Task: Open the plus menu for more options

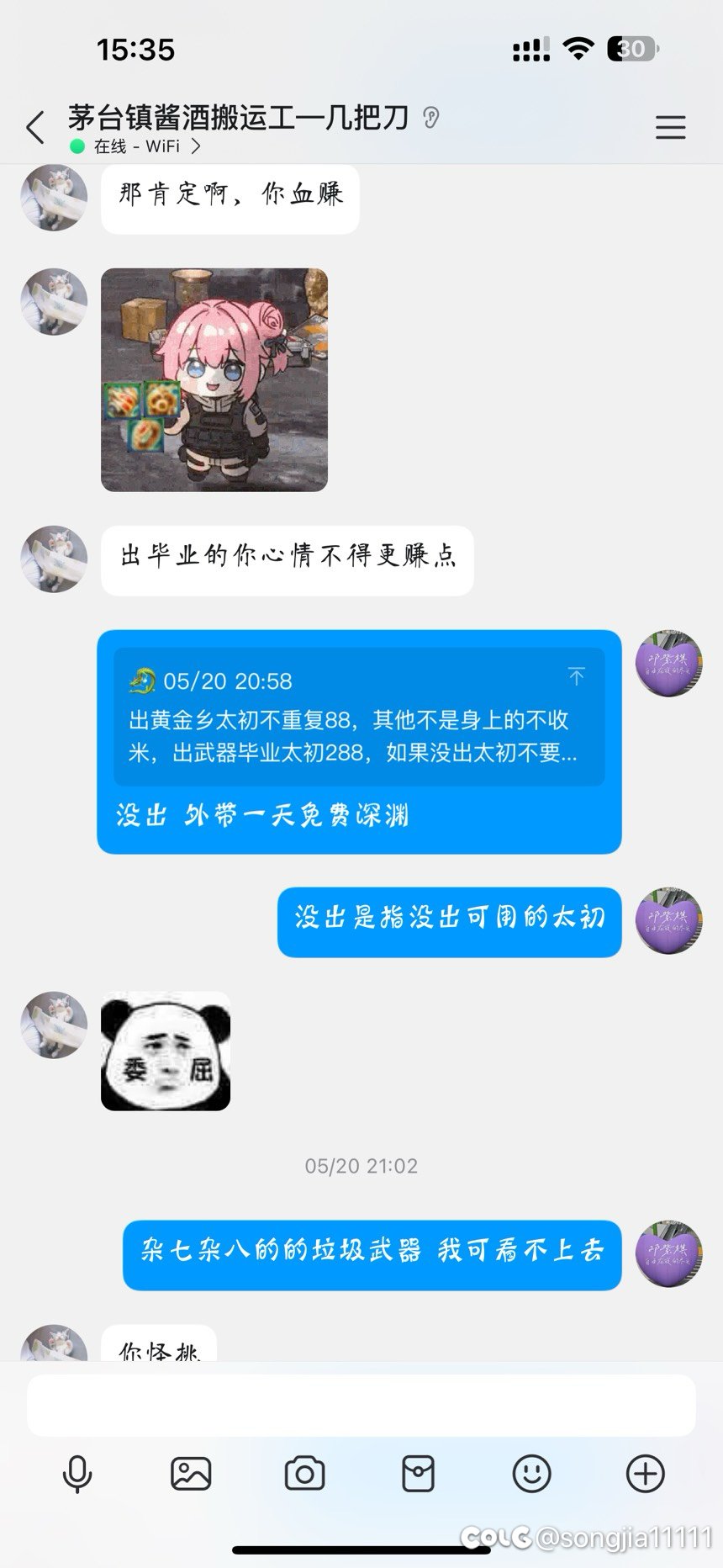Action: 646,1474
